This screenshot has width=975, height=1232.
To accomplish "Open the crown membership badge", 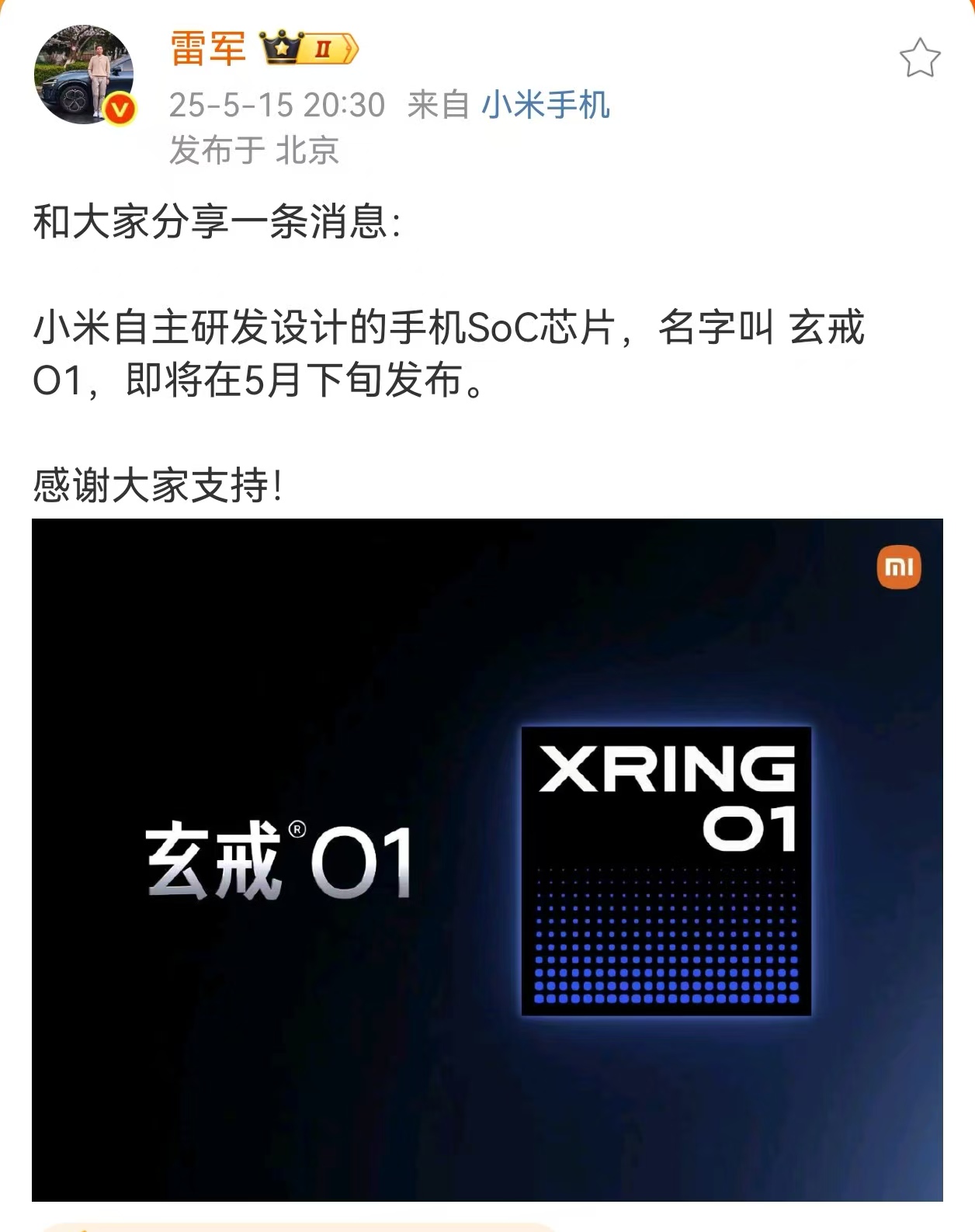I will pos(309,49).
